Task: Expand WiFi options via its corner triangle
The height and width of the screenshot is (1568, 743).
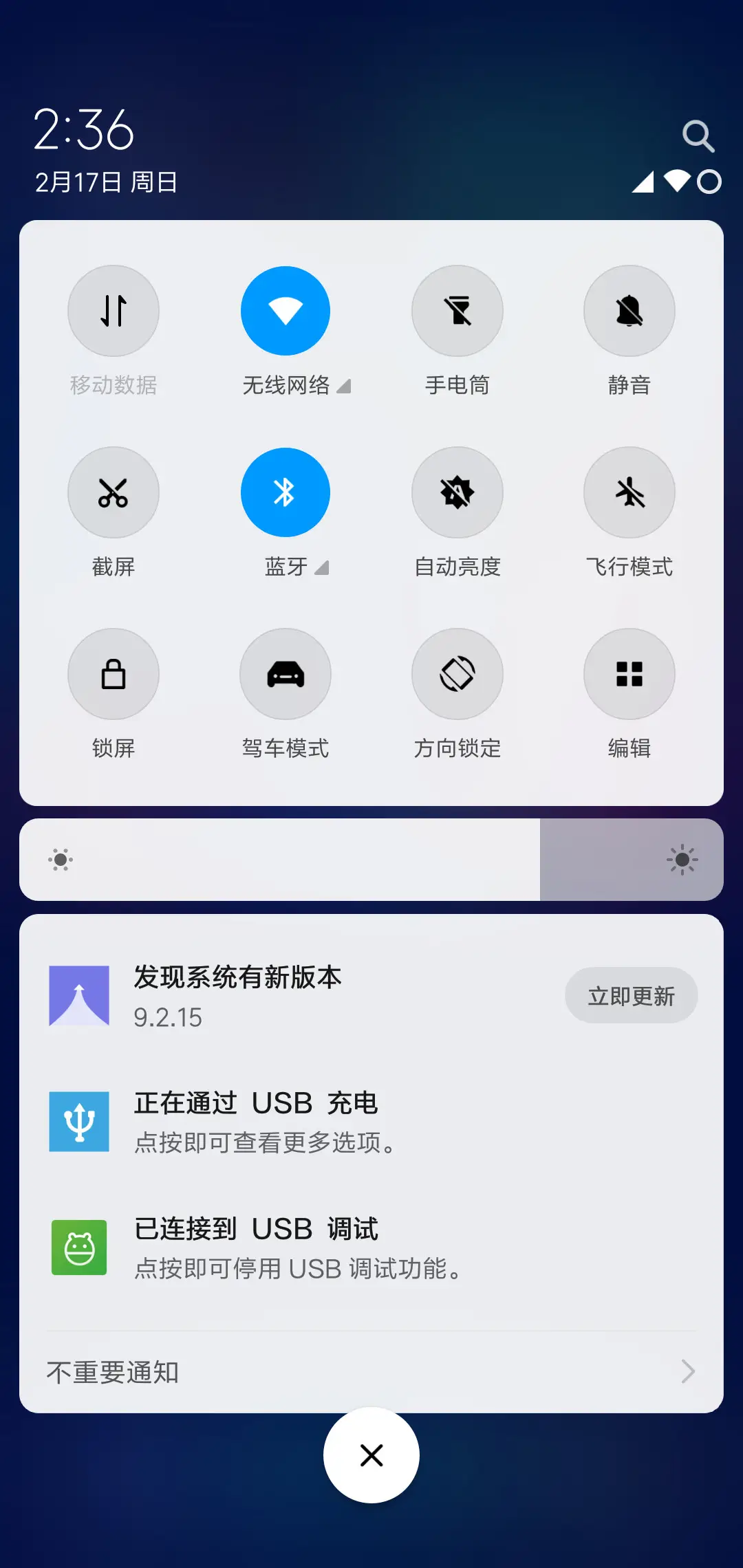Action: click(x=344, y=386)
